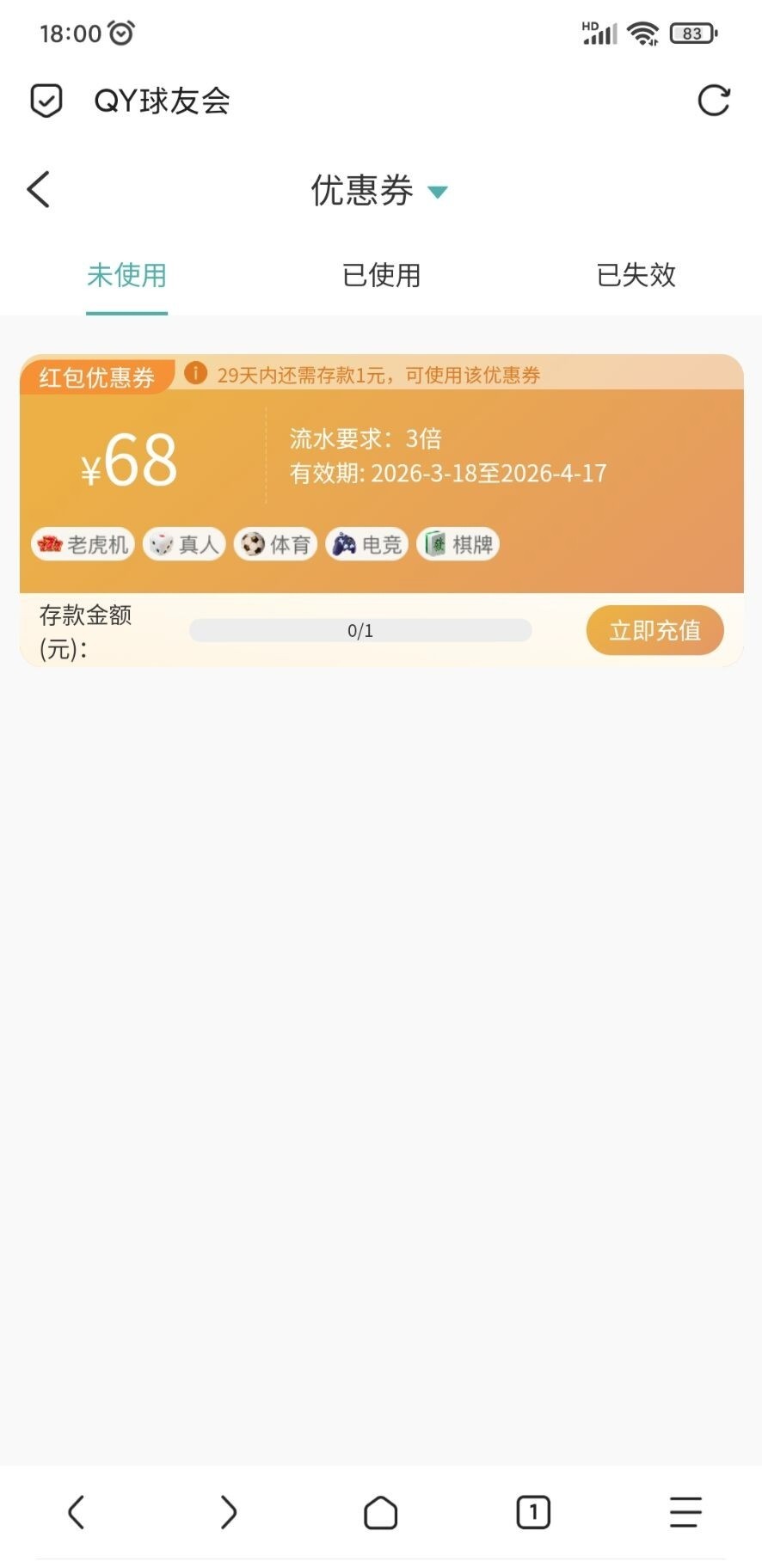Go to the browser home page

380,1512
